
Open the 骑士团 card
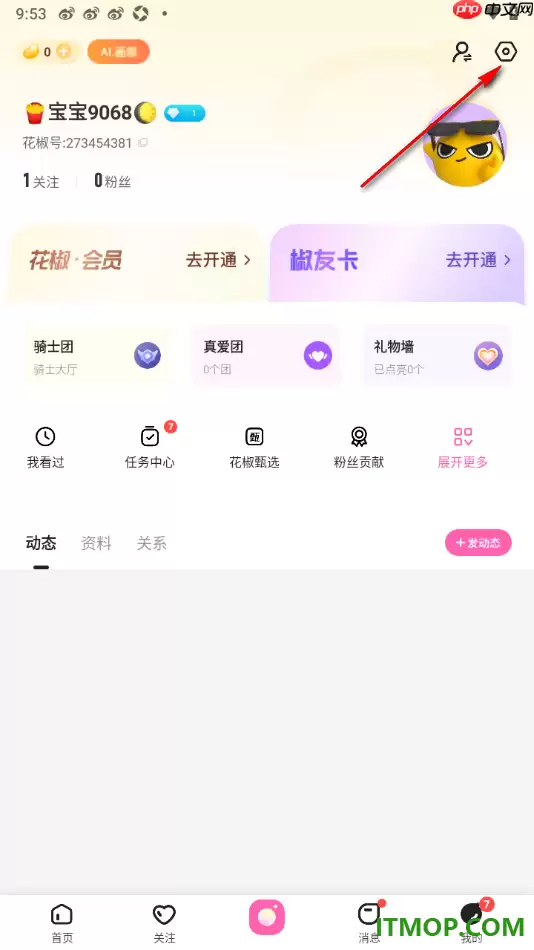97,356
